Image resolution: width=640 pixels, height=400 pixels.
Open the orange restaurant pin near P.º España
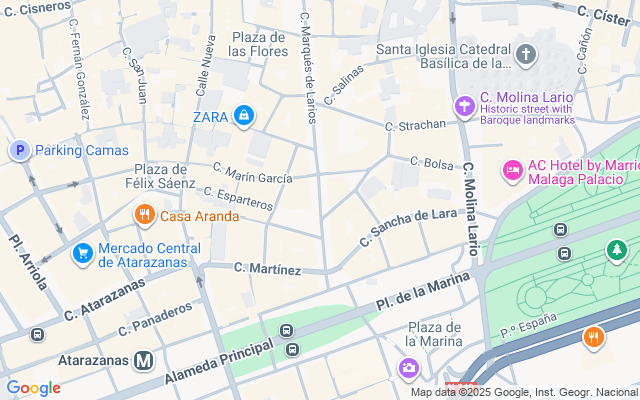[x=593, y=337]
